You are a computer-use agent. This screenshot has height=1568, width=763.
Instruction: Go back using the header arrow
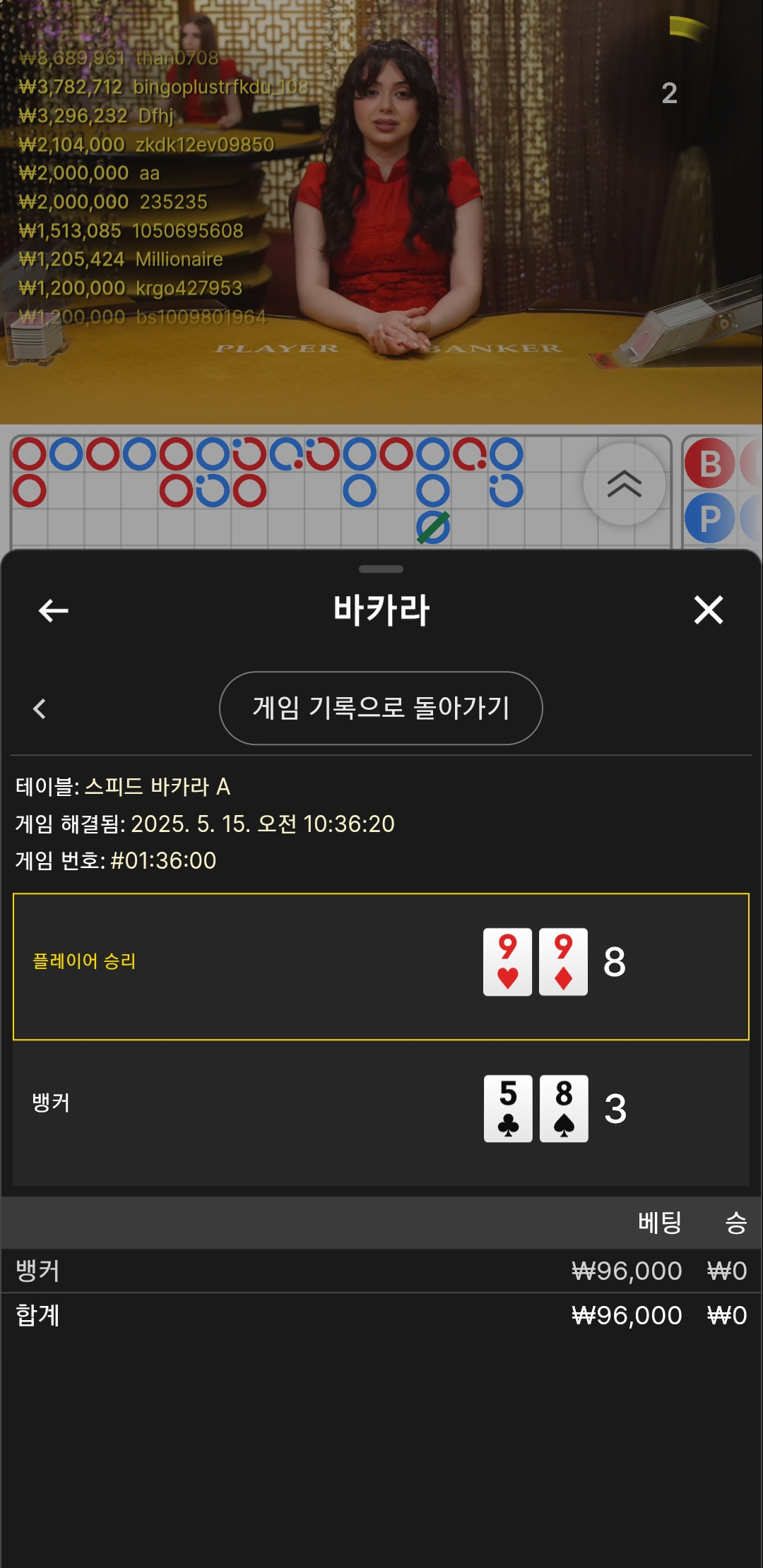pyautogui.click(x=53, y=610)
